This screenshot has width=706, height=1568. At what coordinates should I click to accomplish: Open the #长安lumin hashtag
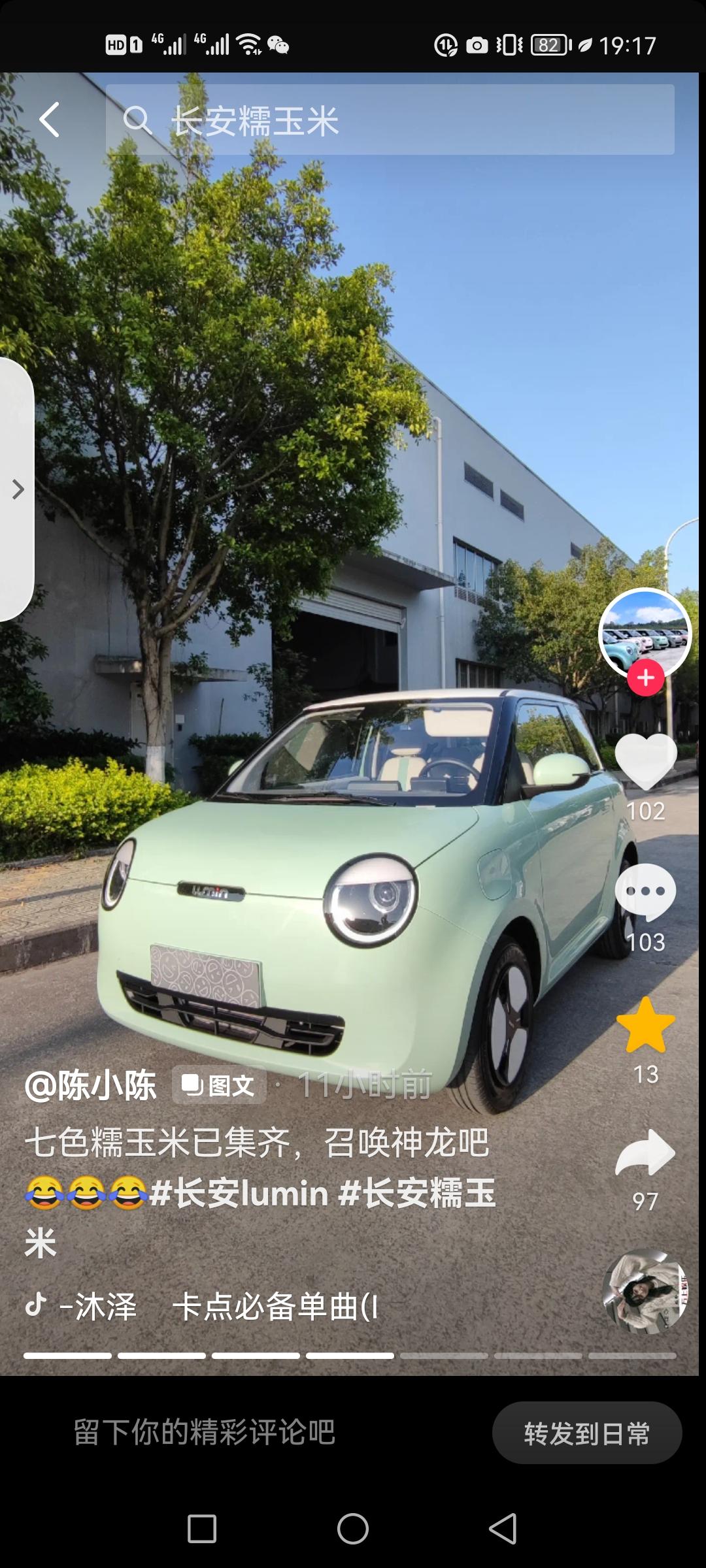coord(239,1194)
